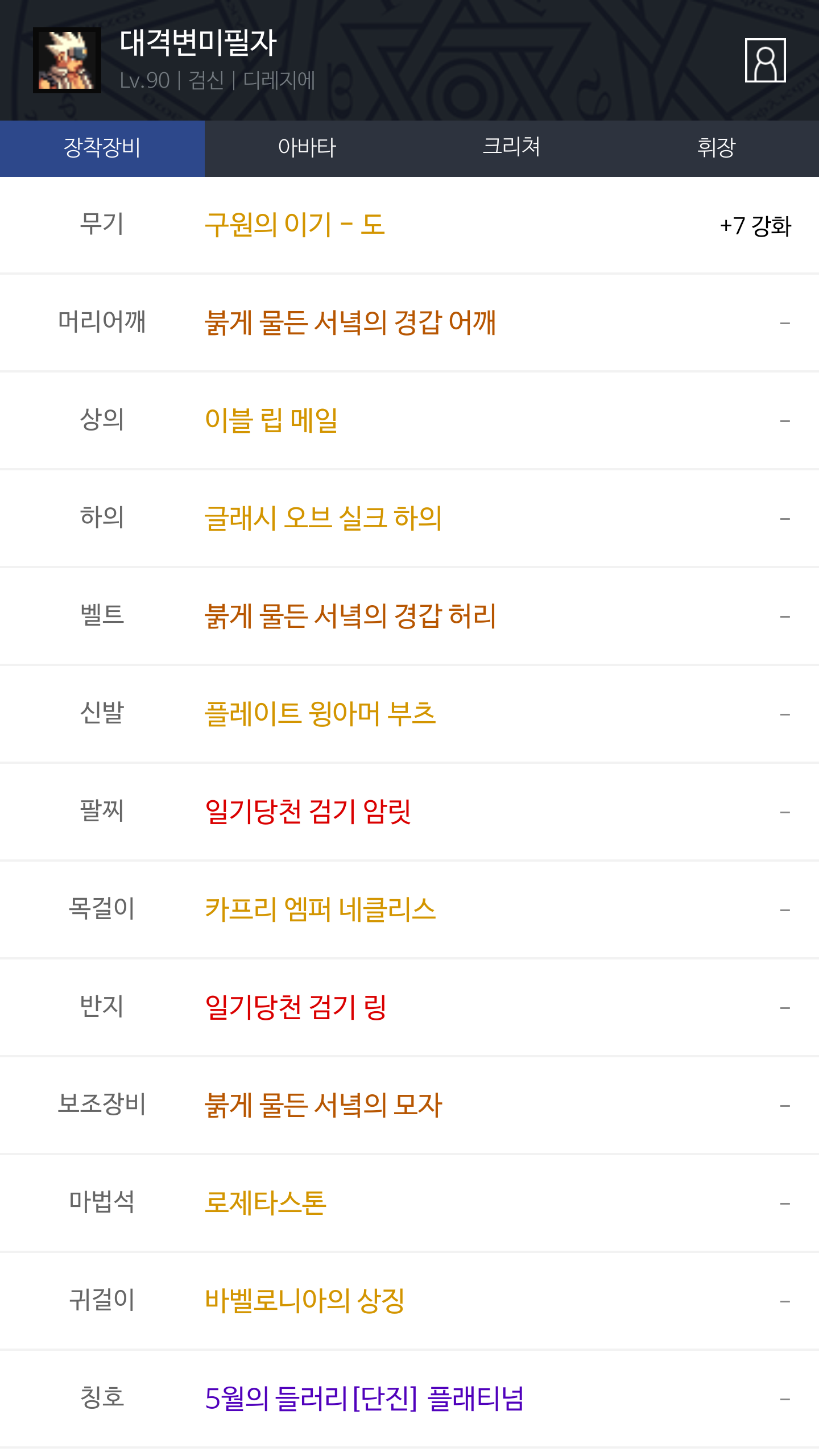Open 이블 립 메일 item

point(271,420)
